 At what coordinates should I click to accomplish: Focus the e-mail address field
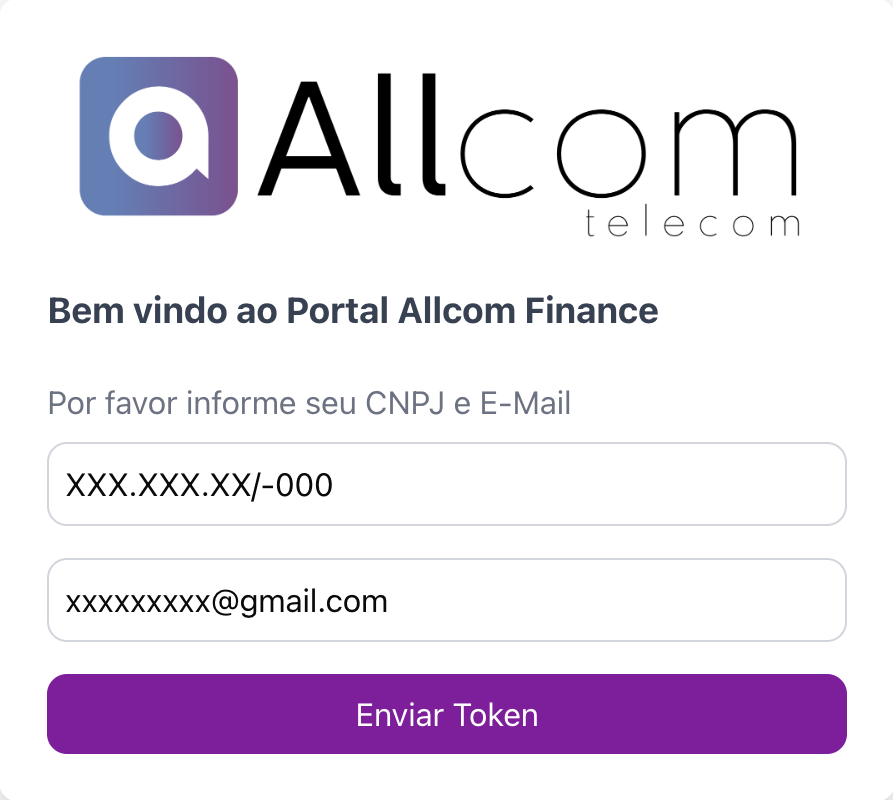tap(447, 600)
